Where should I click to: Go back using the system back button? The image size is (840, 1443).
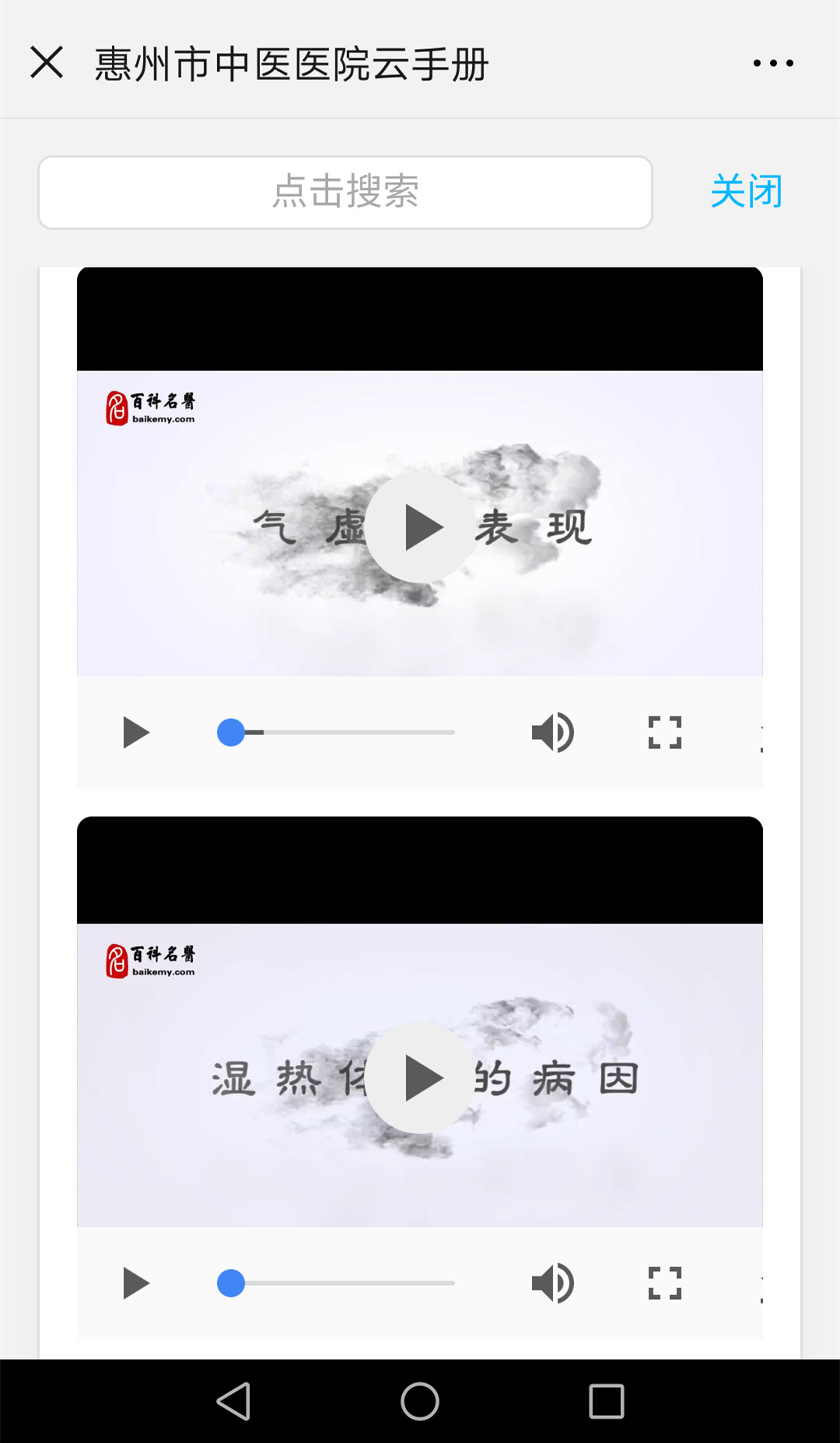(233, 1402)
